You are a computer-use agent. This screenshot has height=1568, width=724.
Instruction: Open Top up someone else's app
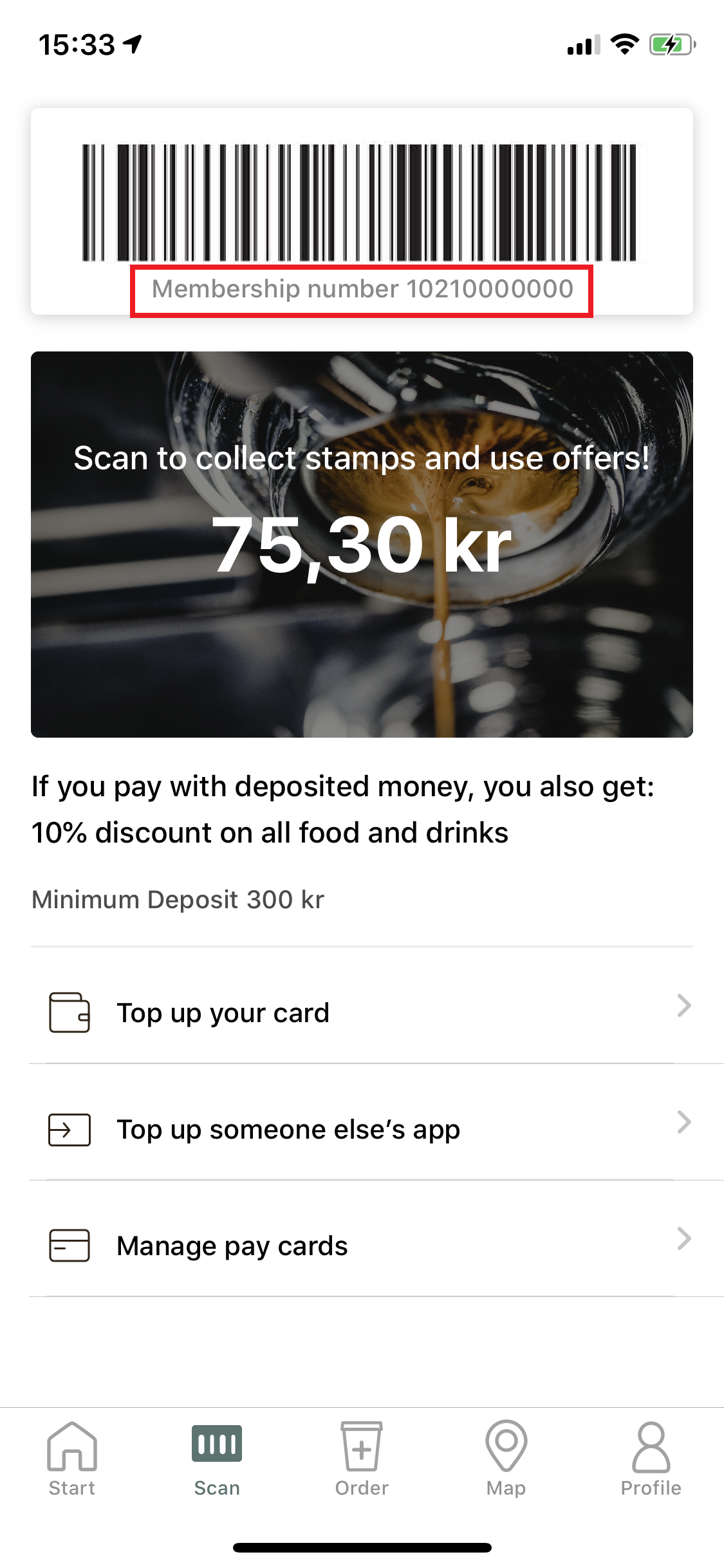[x=360, y=1129]
